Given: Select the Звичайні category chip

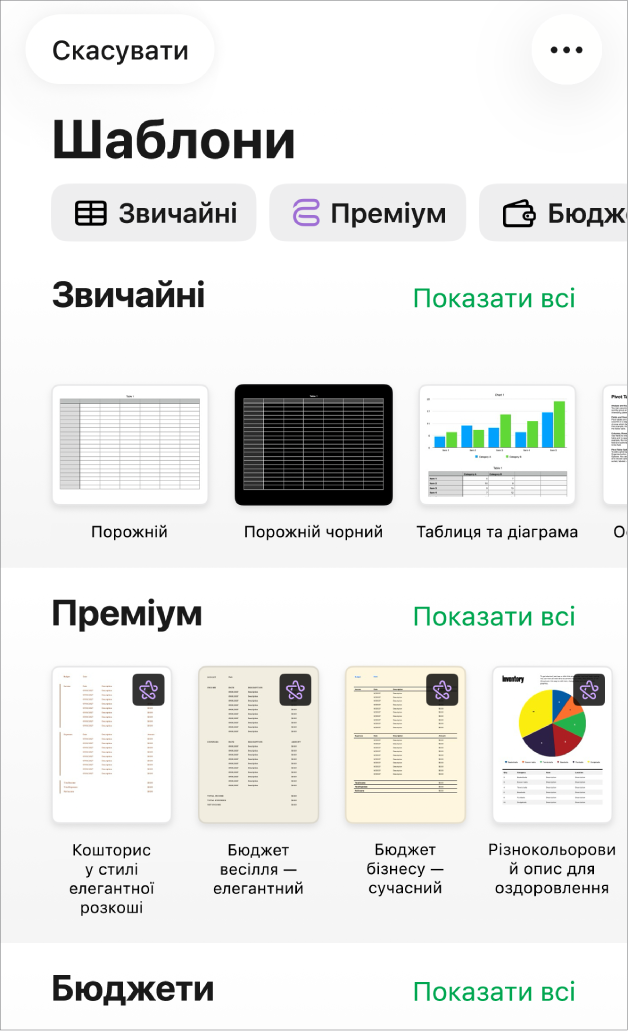Looking at the screenshot, I should point(154,213).
